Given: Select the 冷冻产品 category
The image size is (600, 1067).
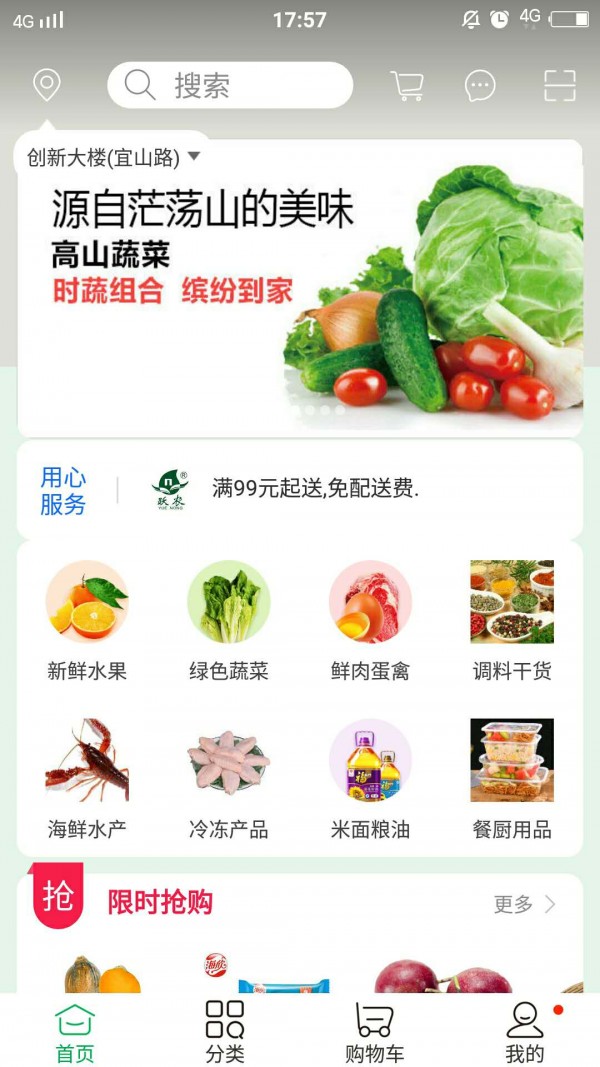Looking at the screenshot, I should tap(229, 778).
